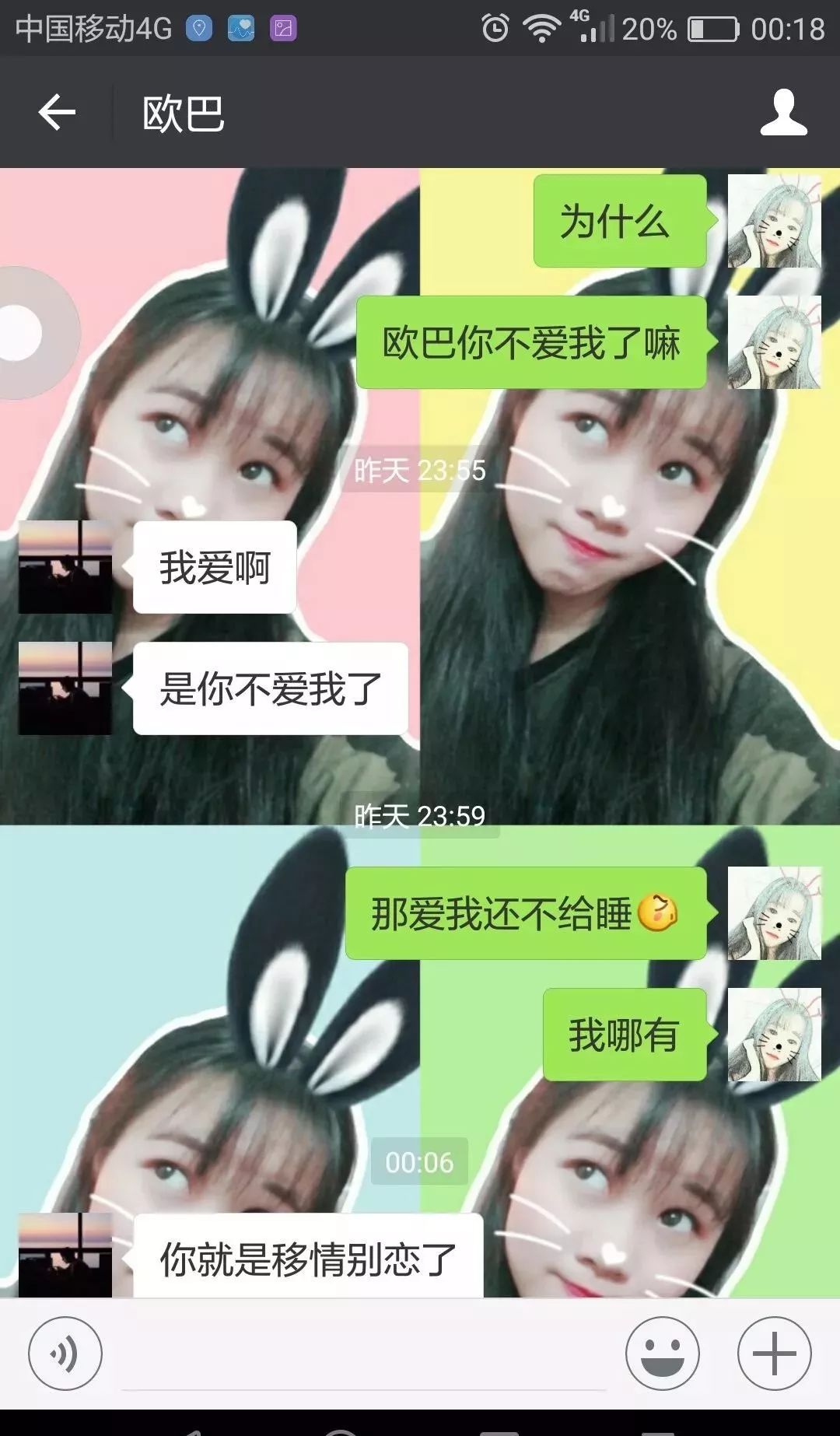The height and width of the screenshot is (1436, 840).
Task: Go back from the 欧巴 chat
Action: (57, 113)
